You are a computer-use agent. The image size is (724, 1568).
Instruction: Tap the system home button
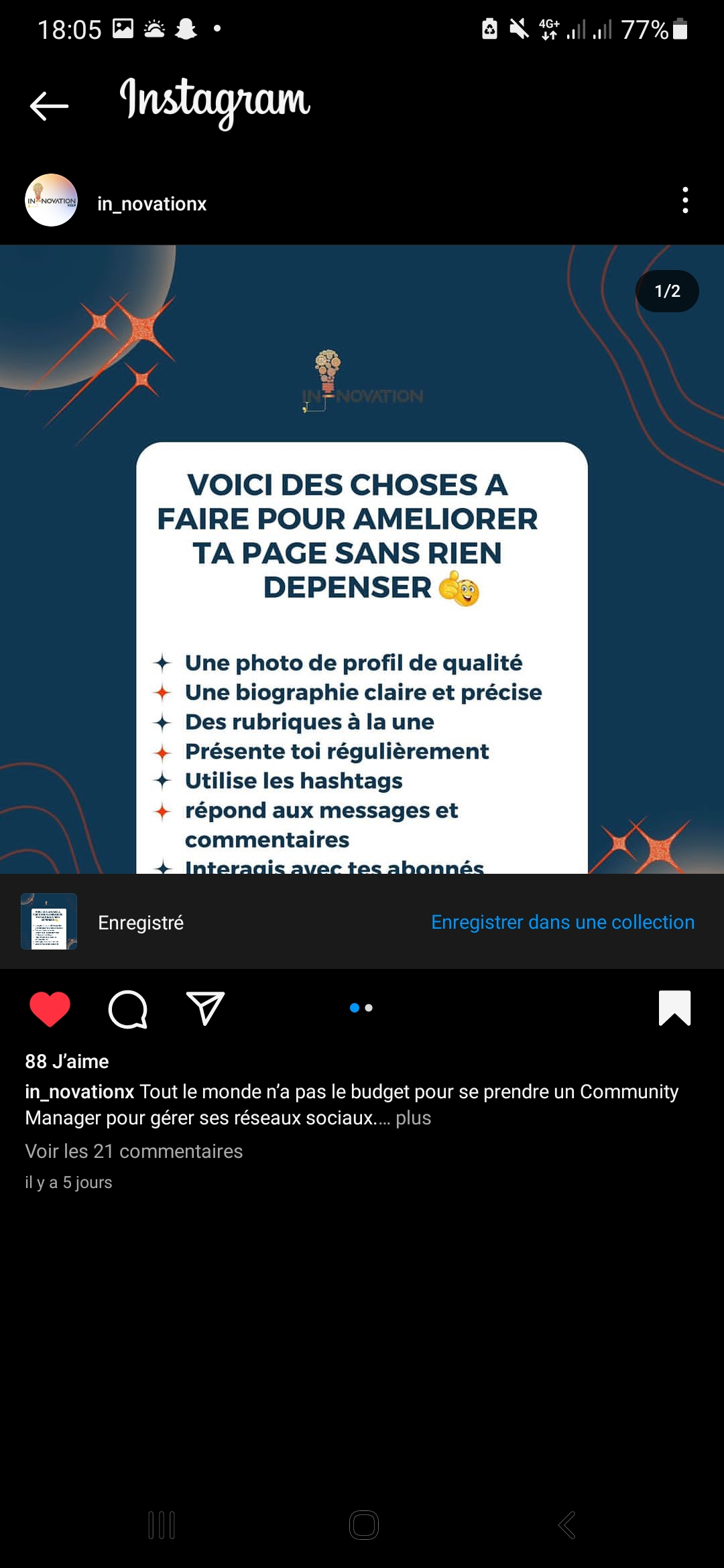pyautogui.click(x=364, y=1525)
